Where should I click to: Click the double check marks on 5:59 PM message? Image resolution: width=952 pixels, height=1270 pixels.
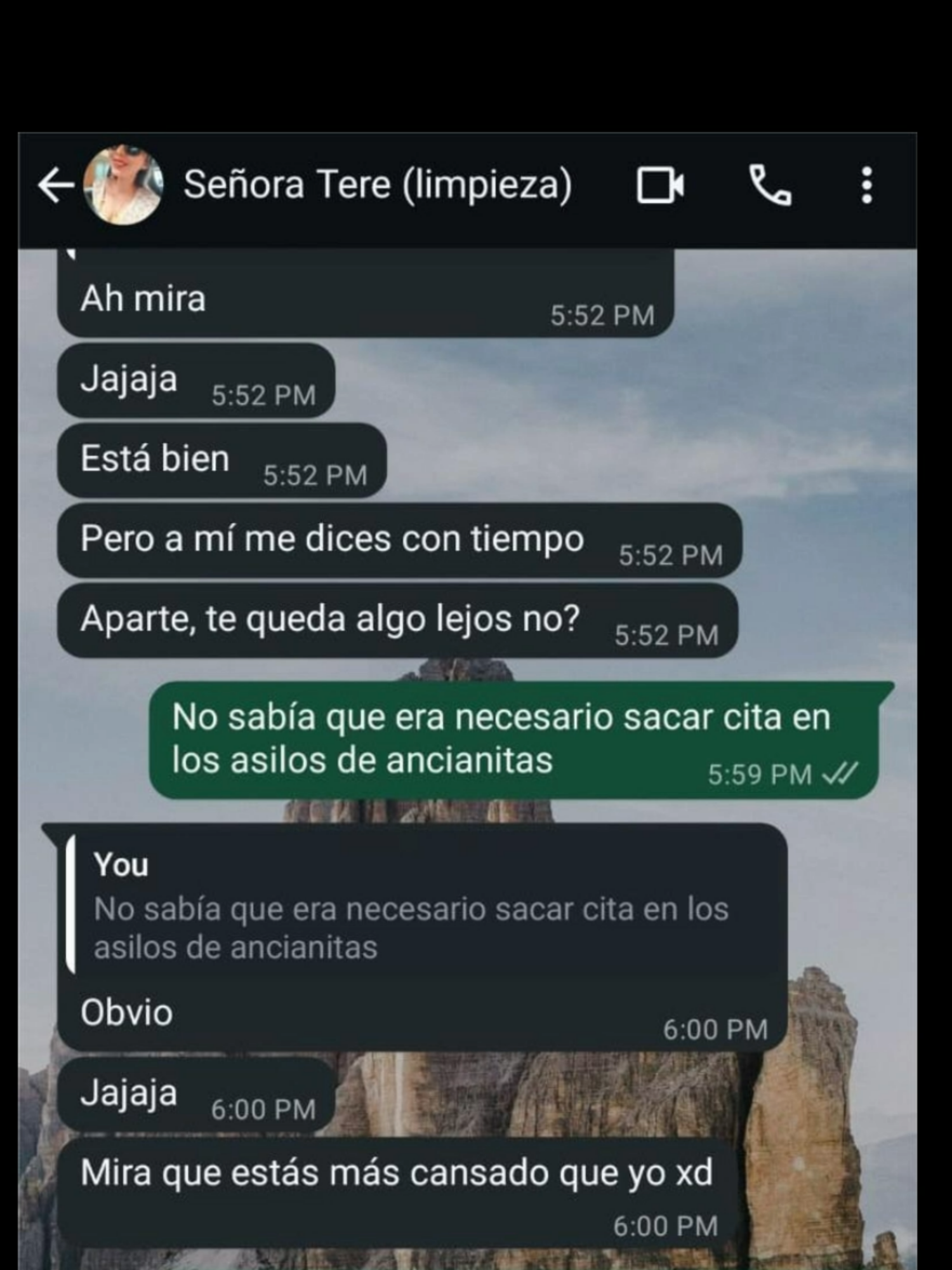click(x=842, y=774)
